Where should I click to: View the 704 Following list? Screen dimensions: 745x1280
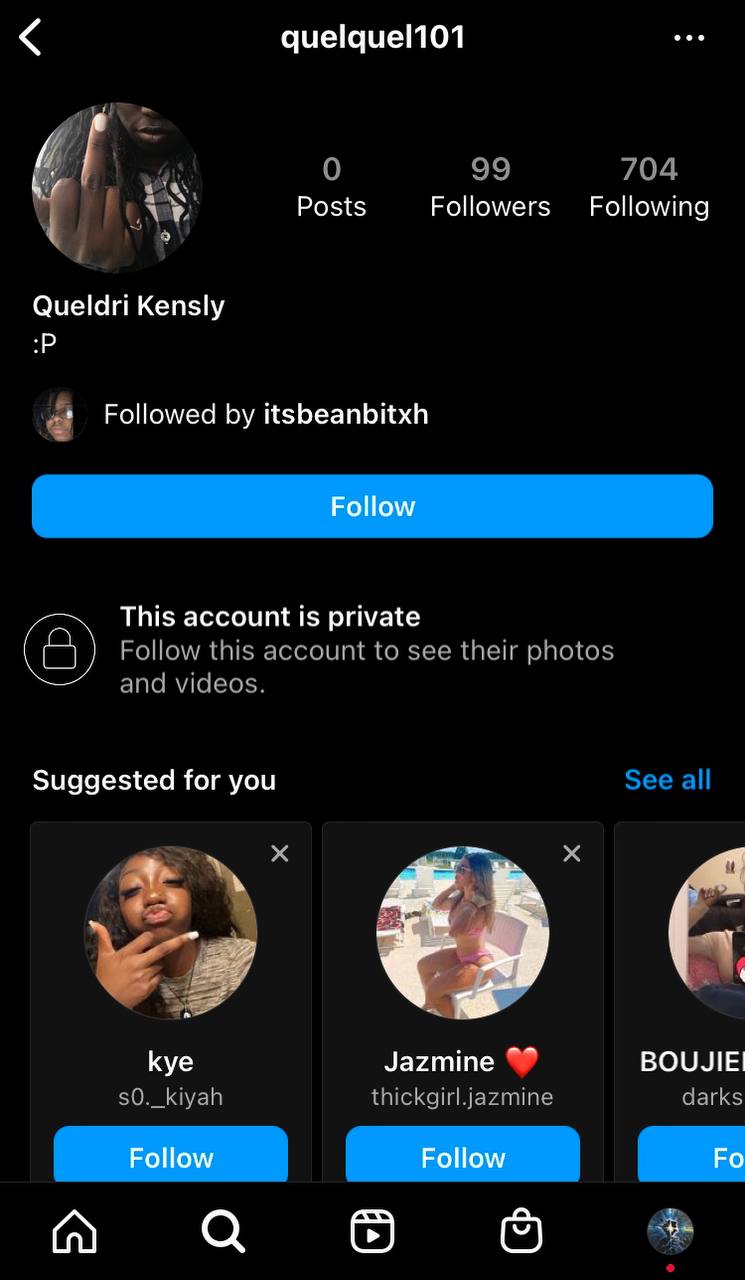[x=649, y=187]
